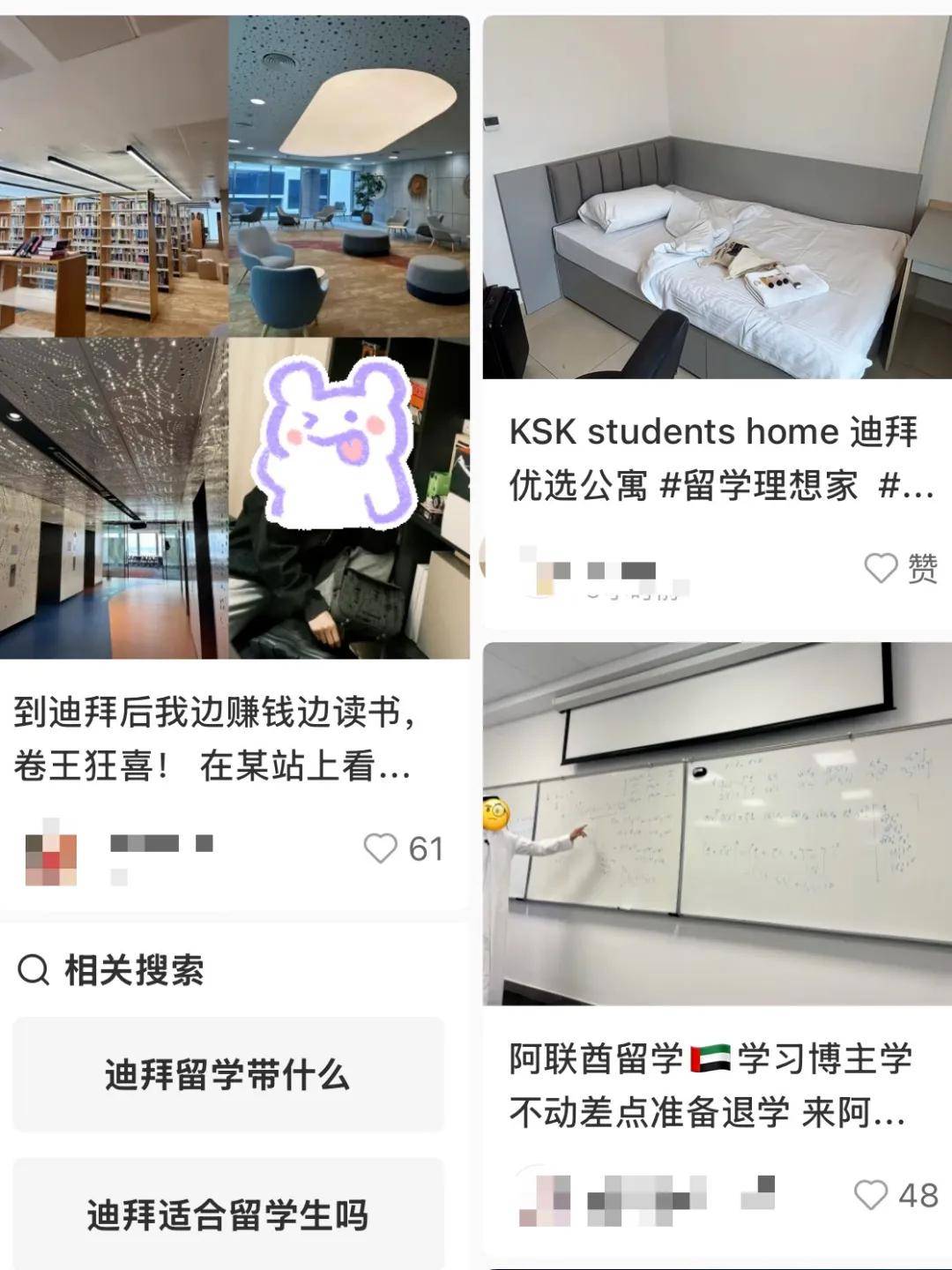The height and width of the screenshot is (1270, 952).
Task: Search 迪拜留学带什么 suggestion
Action: coord(227,1075)
